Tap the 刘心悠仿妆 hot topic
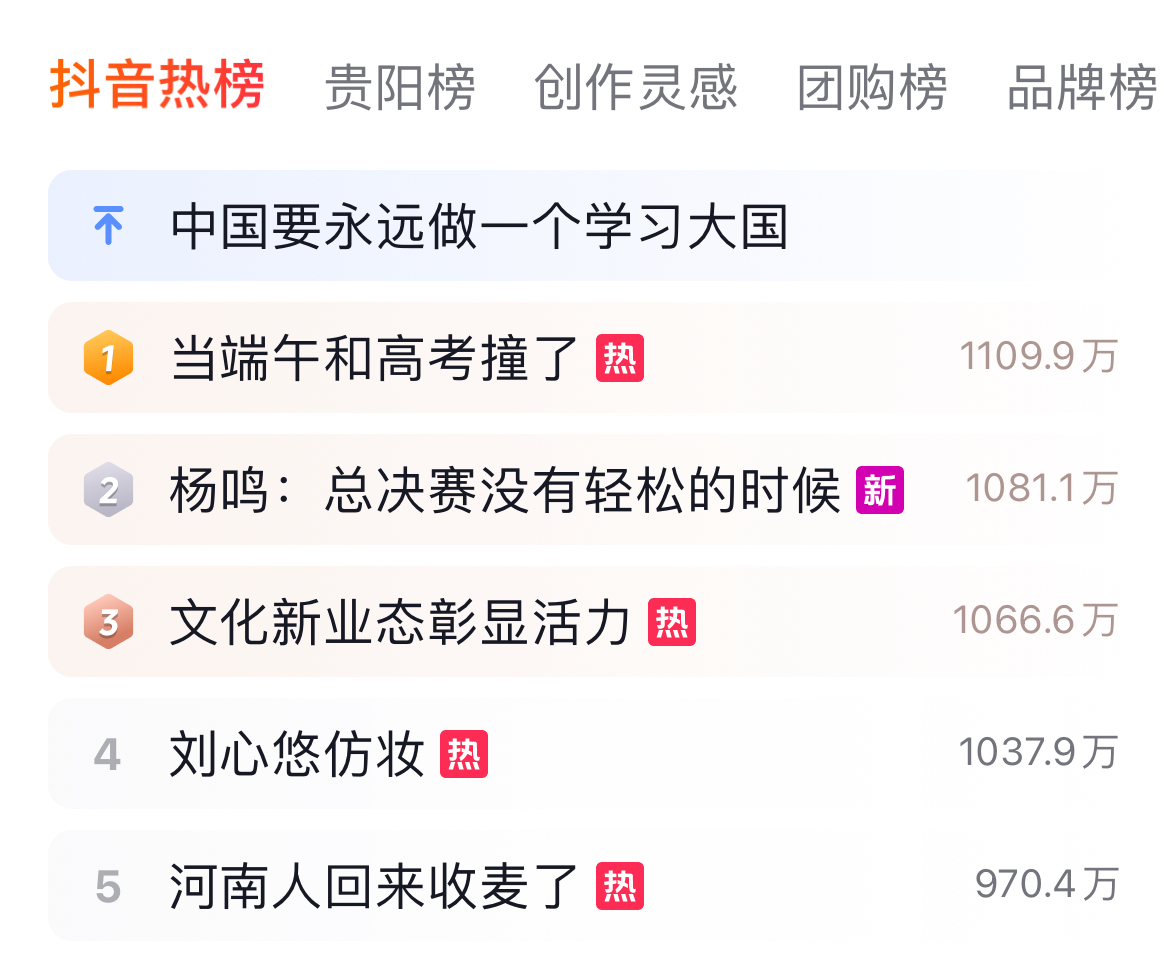Viewport: 1170px width, 961px height. click(x=298, y=754)
